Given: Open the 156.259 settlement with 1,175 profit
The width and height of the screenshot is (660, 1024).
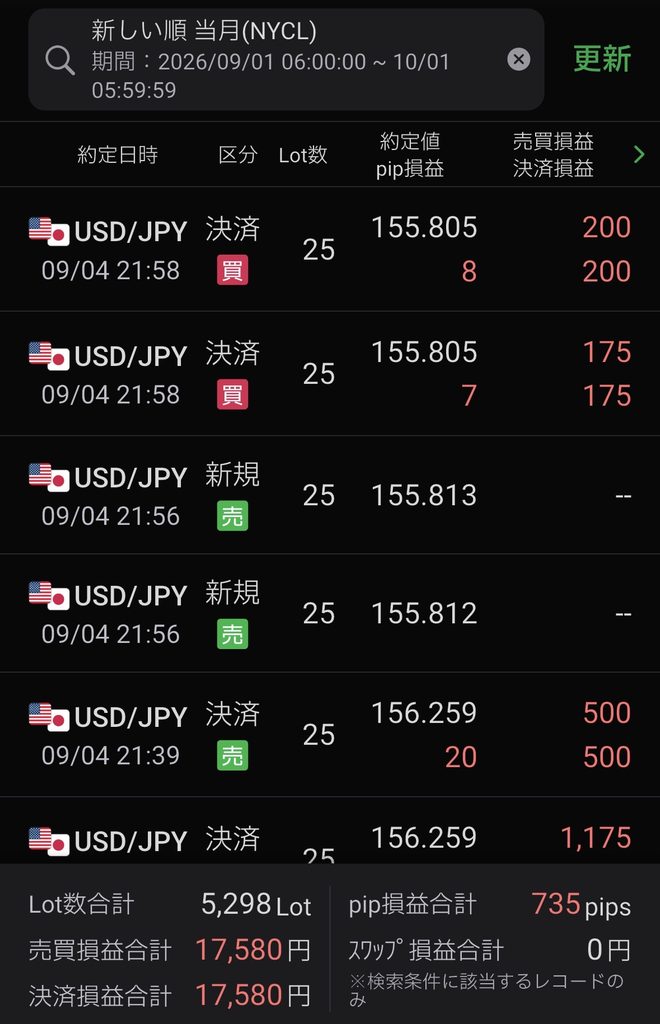Looking at the screenshot, I should pyautogui.click(x=330, y=831).
